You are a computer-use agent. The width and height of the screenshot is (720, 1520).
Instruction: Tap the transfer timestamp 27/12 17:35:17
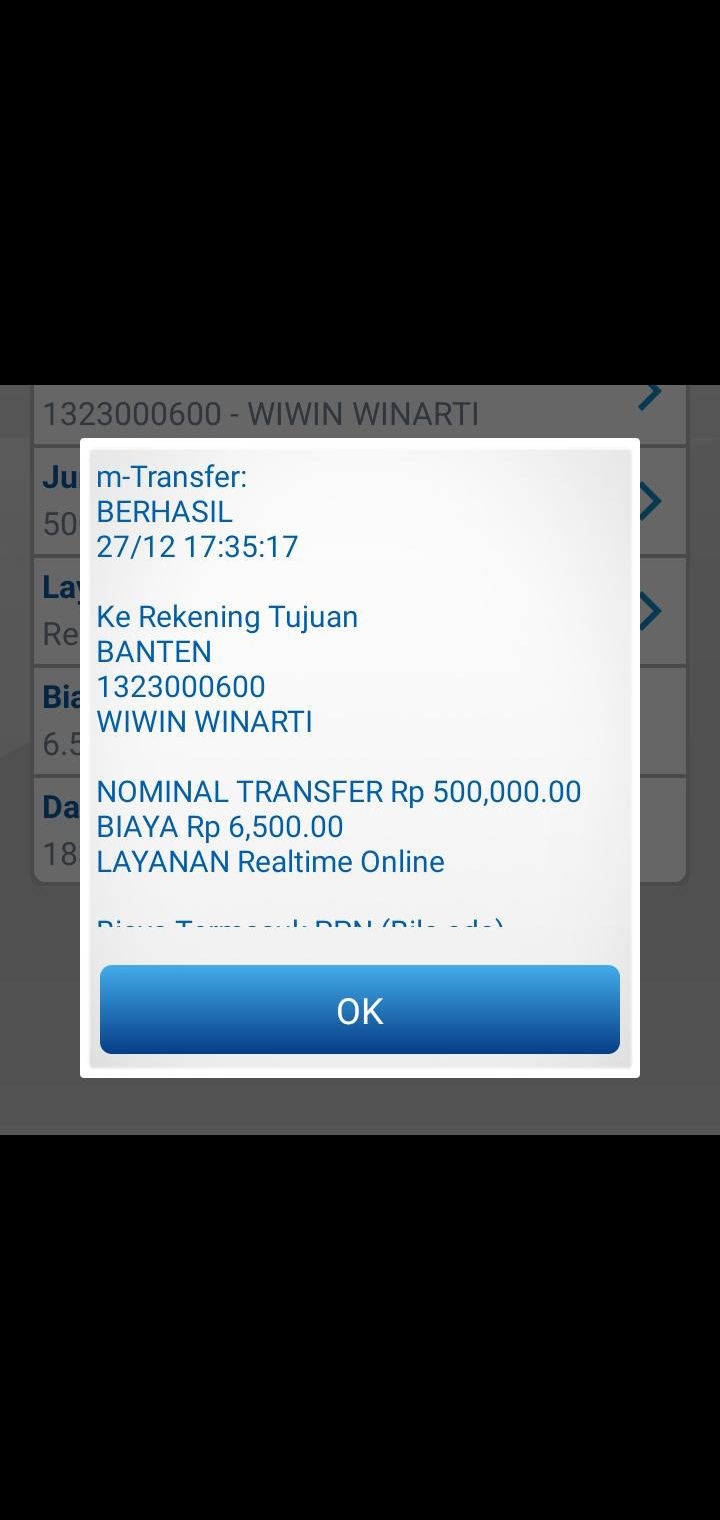197,546
